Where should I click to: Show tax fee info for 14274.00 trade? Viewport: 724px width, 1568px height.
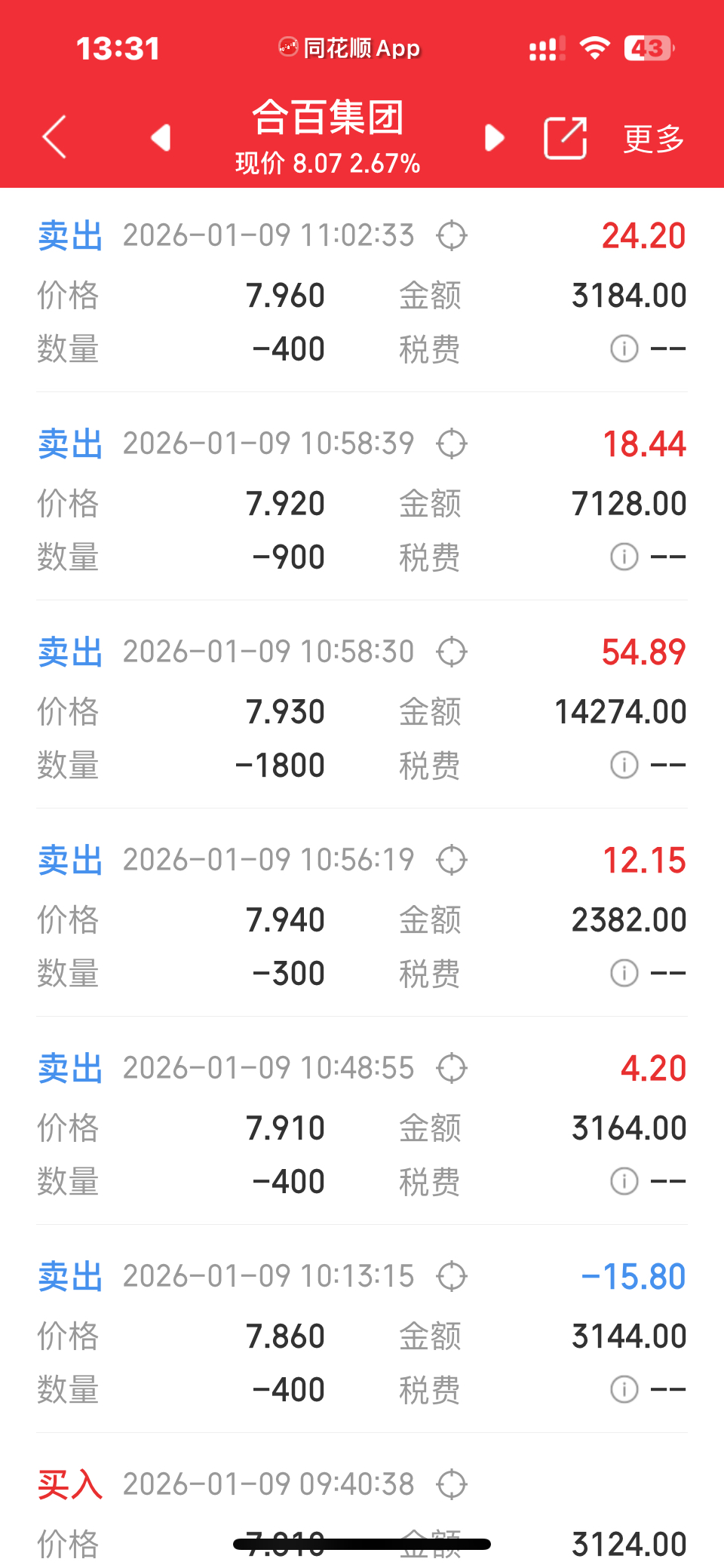pyautogui.click(x=624, y=765)
